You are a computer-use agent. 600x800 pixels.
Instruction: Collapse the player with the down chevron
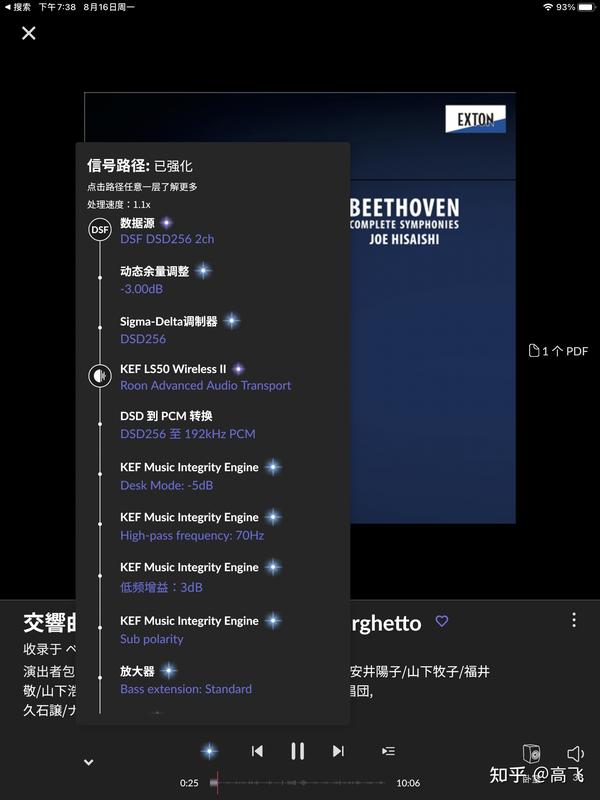point(88,762)
